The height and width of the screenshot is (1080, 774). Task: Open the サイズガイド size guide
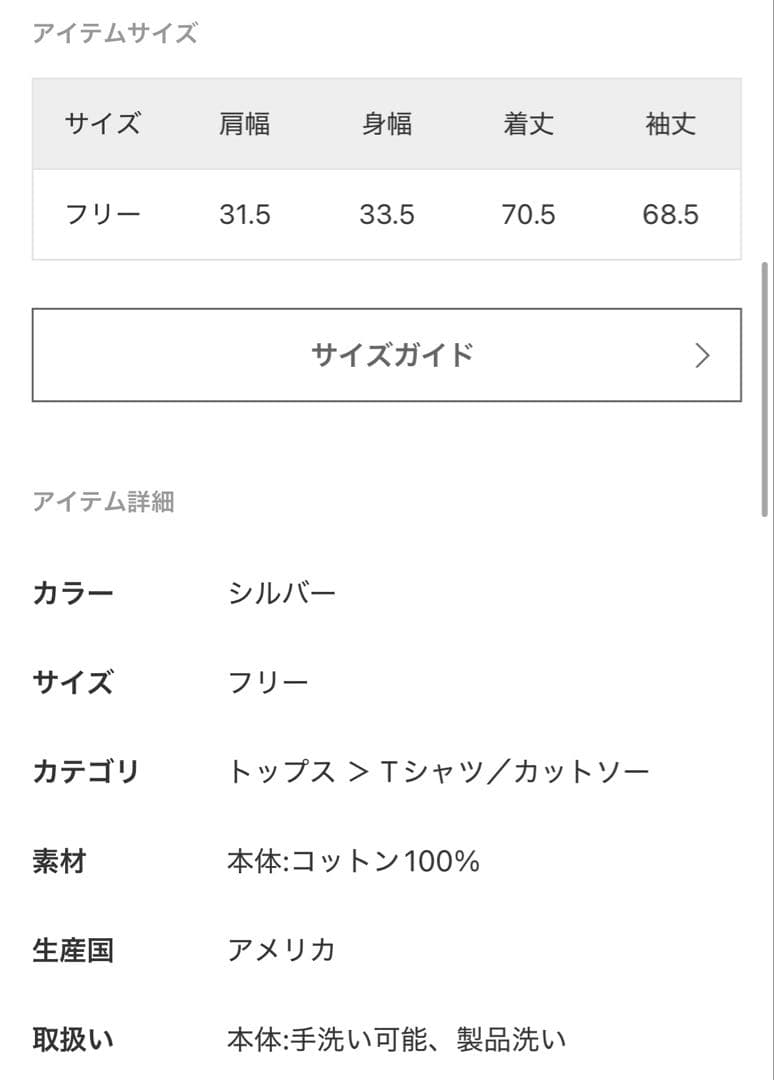pos(387,354)
